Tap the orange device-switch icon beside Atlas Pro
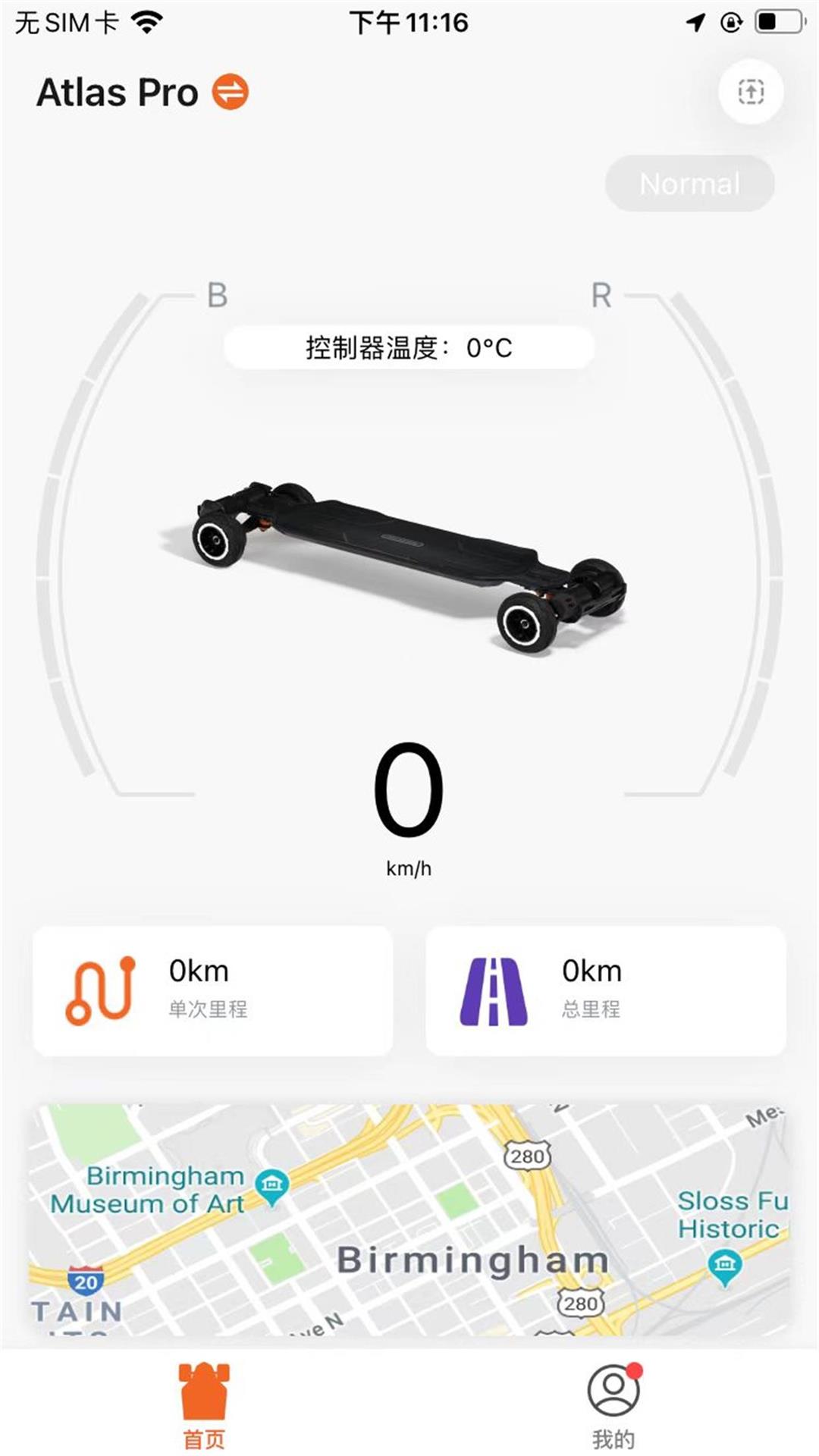Image resolution: width=819 pixels, height=1456 pixels. coord(229,93)
